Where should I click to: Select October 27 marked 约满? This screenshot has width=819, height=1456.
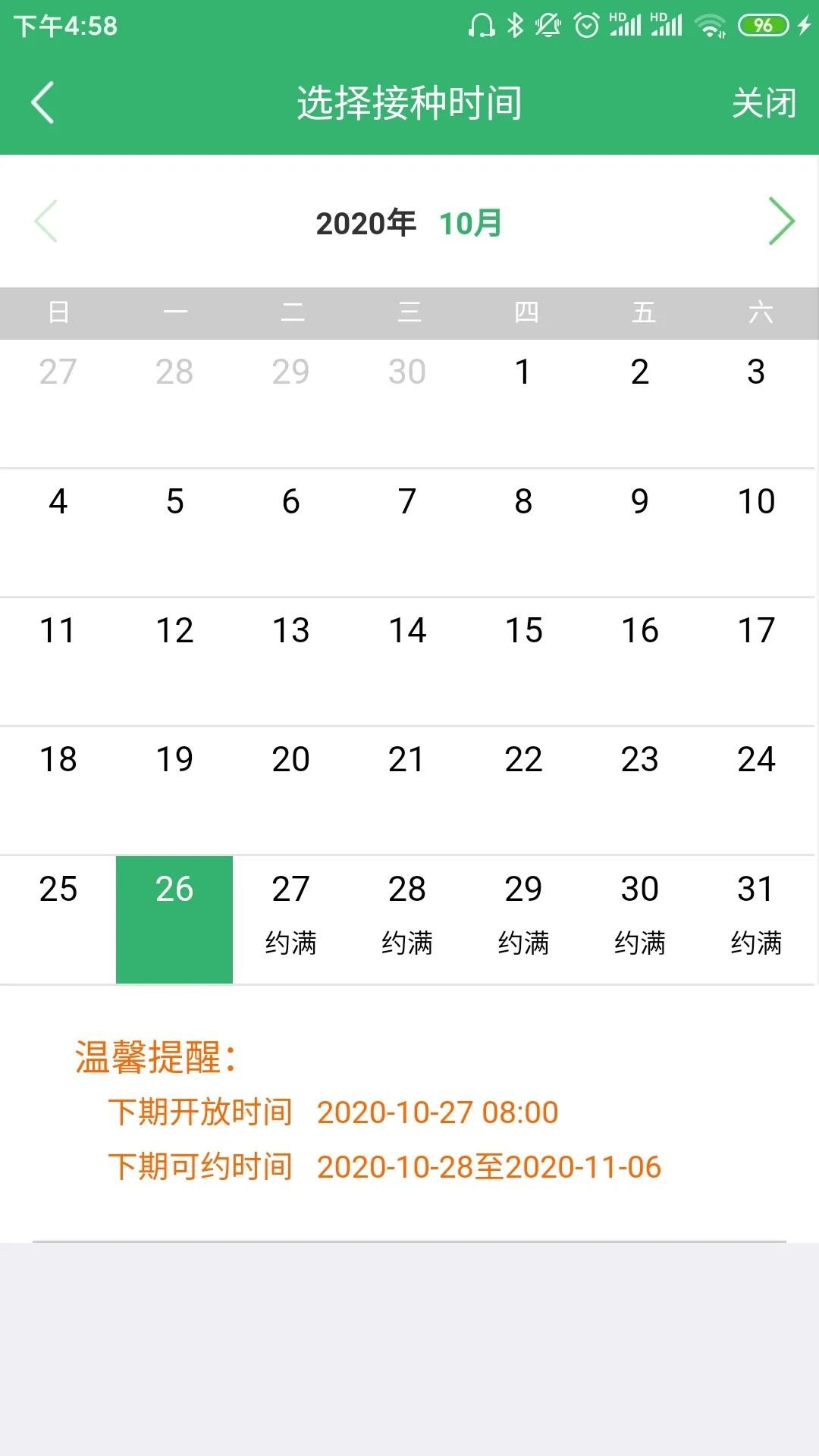click(x=290, y=919)
